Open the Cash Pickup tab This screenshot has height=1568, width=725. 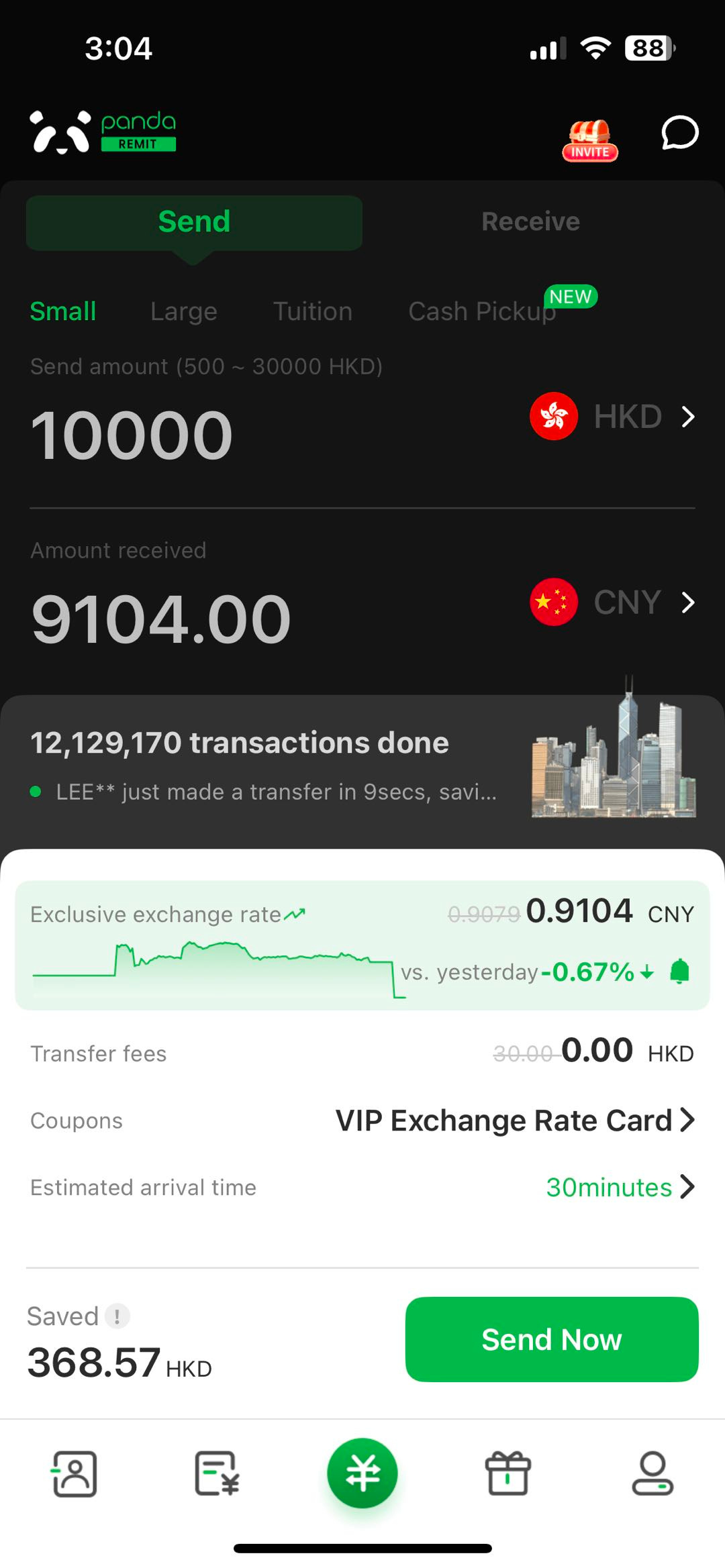pyautogui.click(x=482, y=311)
